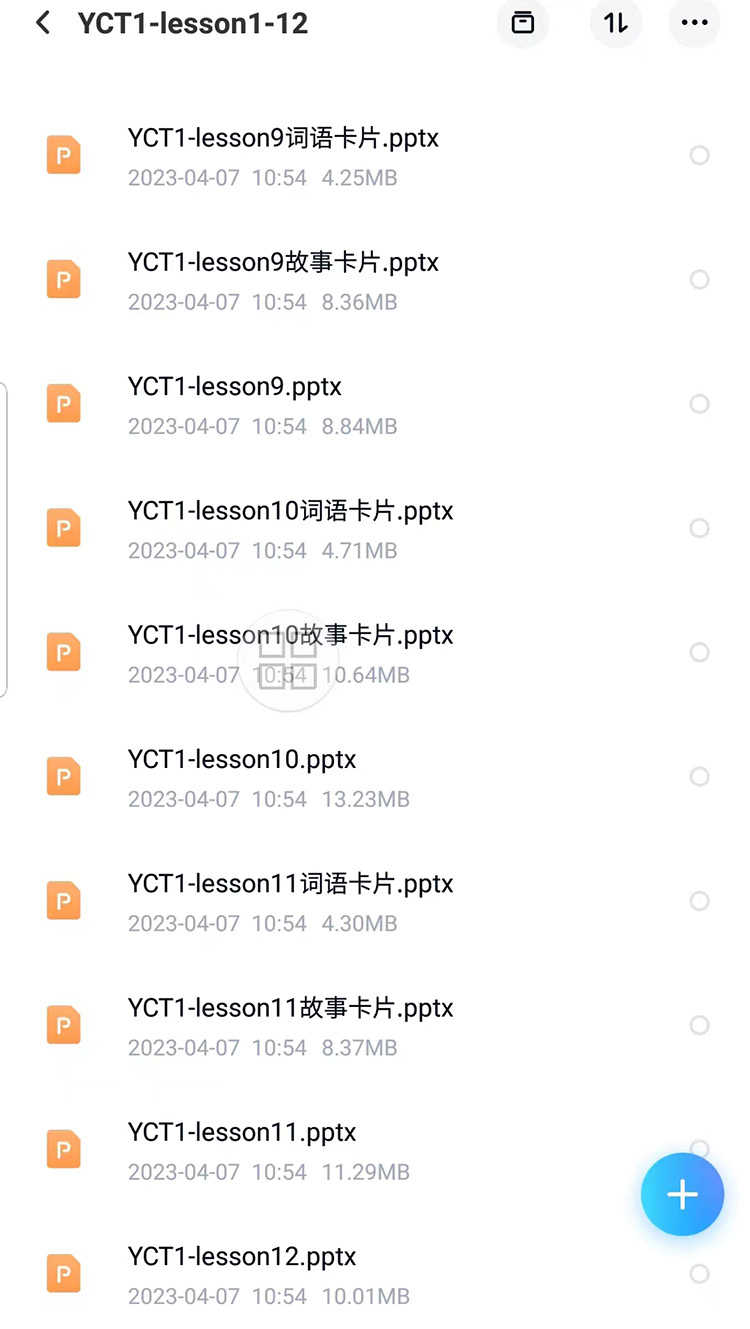Open YCT1-lesson10.pptx presentation
This screenshot has height=1329, width=750.
point(242,760)
